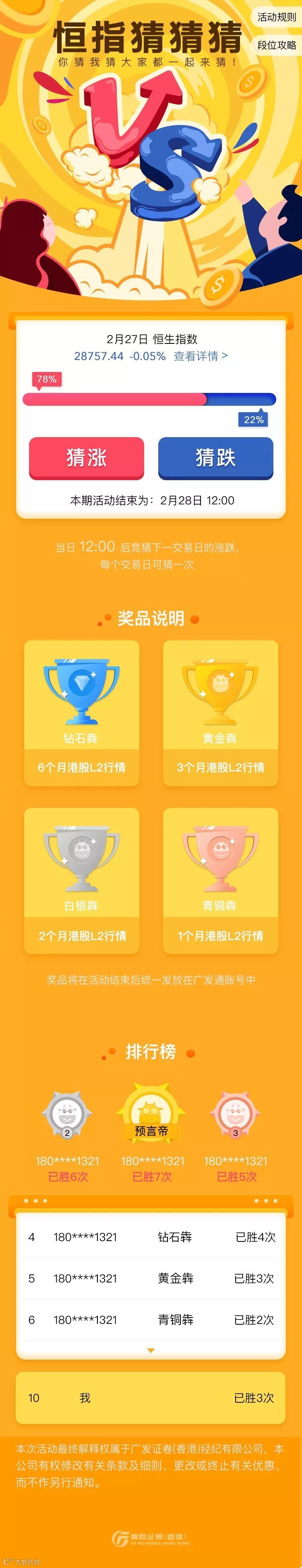Open the 活动规则 rules page
The height and width of the screenshot is (1568, 302).
pyautogui.click(x=276, y=17)
